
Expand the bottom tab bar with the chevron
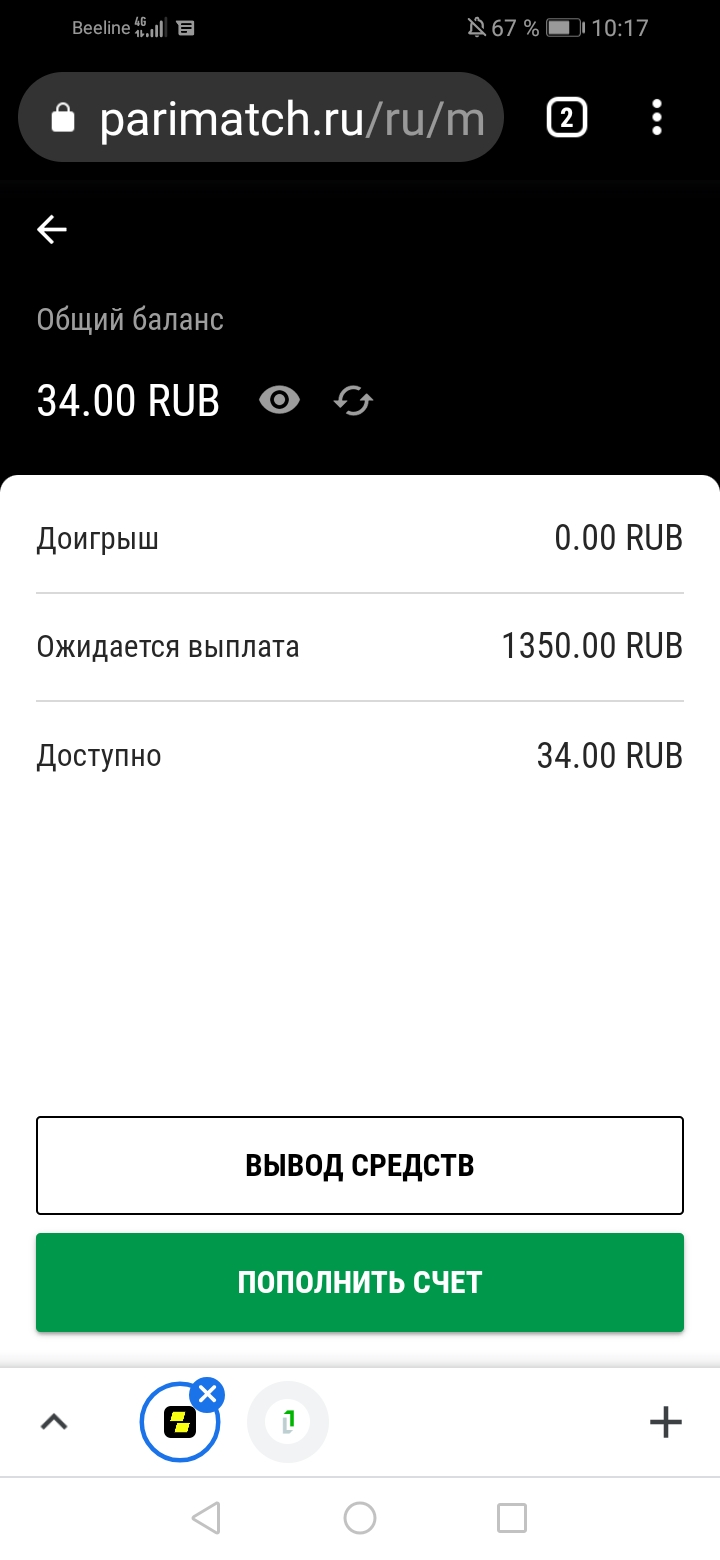click(x=55, y=1422)
